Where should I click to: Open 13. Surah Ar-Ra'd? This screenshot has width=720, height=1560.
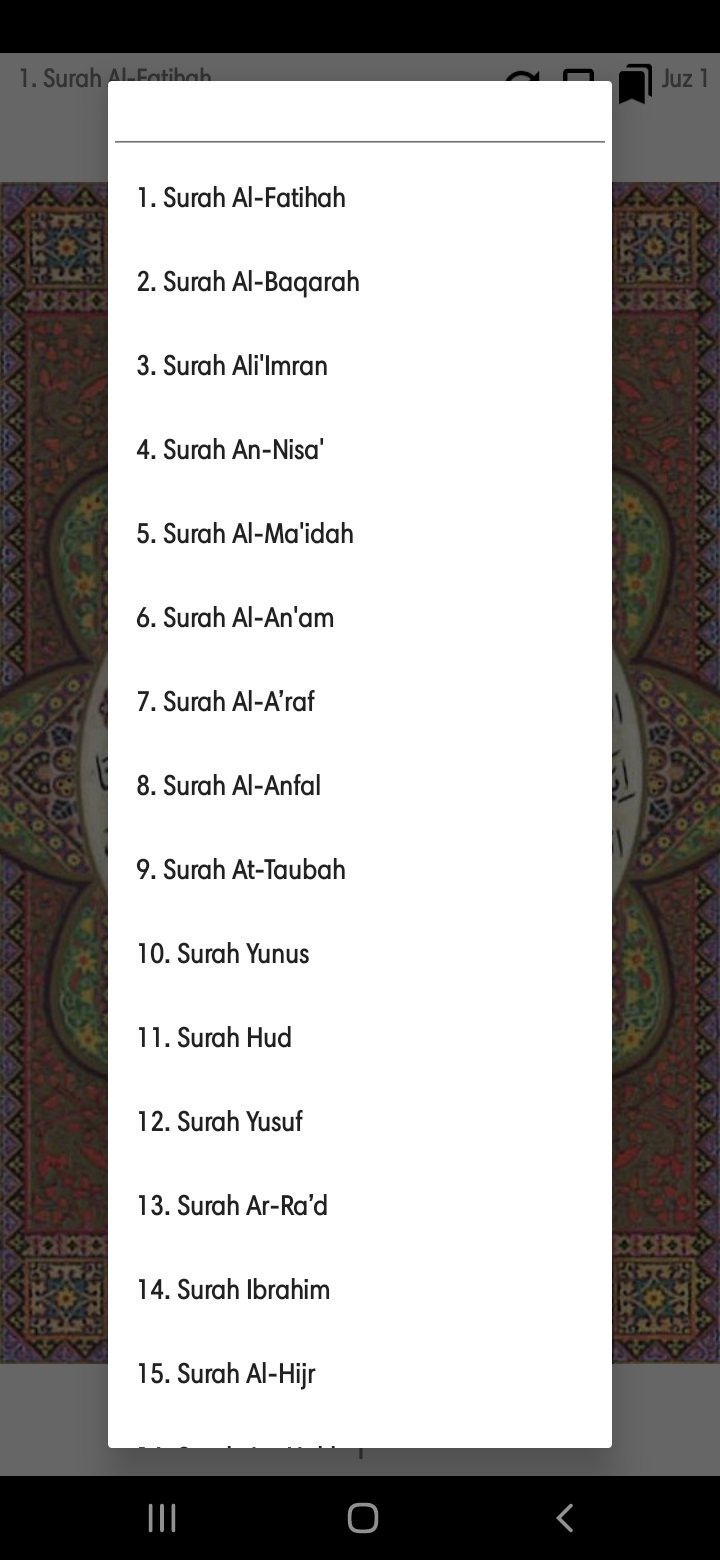pyautogui.click(x=232, y=1206)
